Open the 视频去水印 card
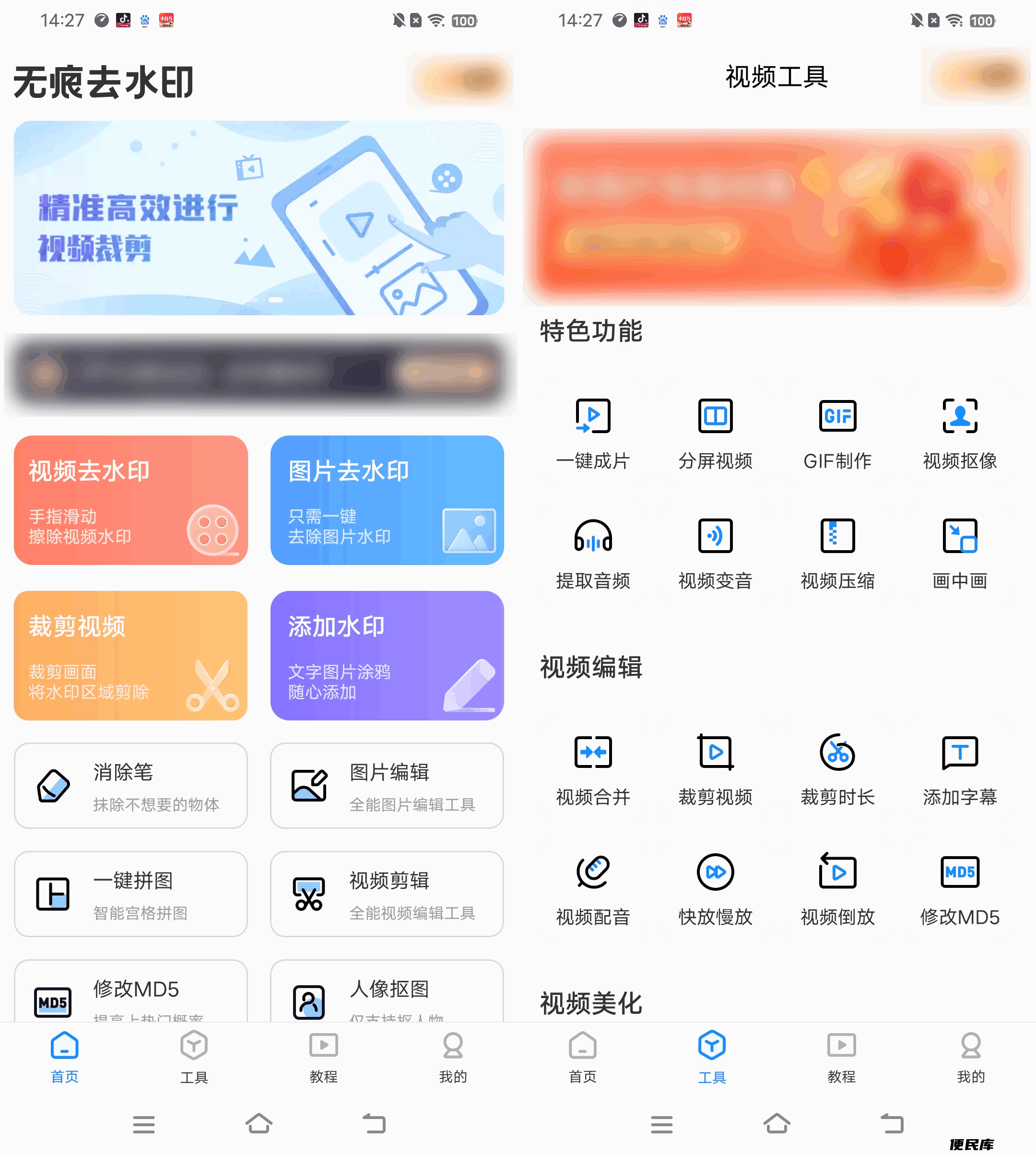Image resolution: width=1036 pixels, height=1155 pixels. tap(130, 500)
